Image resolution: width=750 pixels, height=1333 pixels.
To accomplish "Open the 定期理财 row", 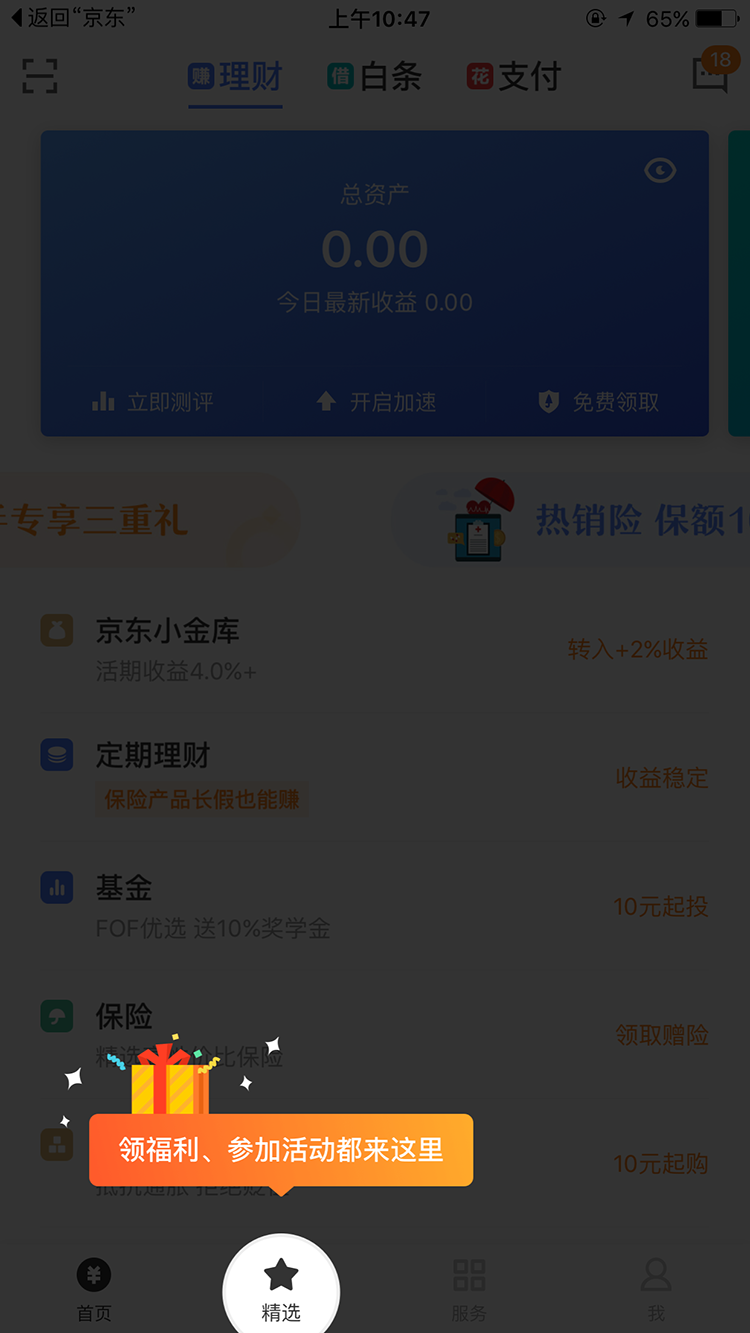I will [x=375, y=777].
